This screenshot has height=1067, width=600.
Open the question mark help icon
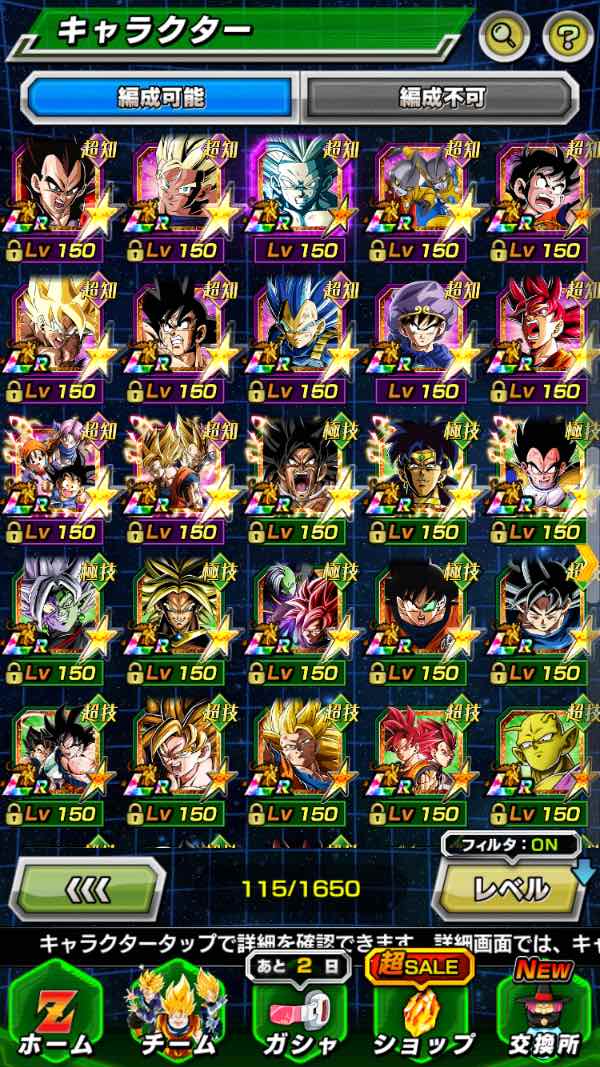pos(567,37)
